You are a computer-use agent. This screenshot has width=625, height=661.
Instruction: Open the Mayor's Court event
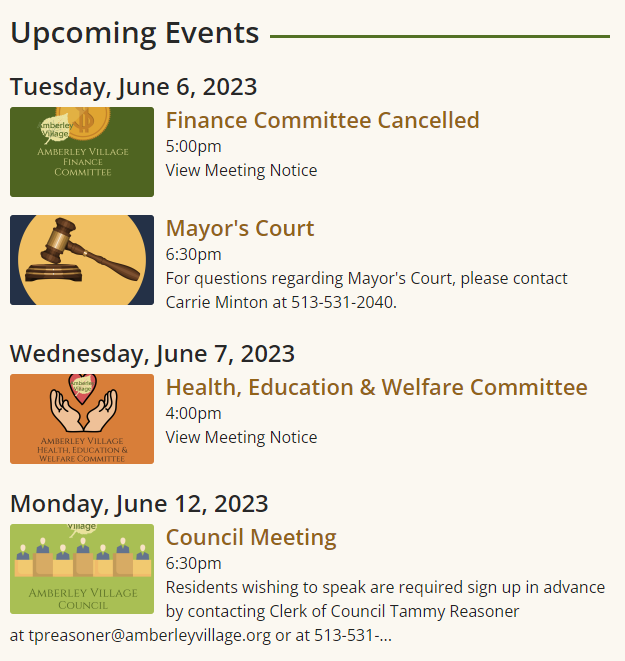pyautogui.click(x=240, y=228)
